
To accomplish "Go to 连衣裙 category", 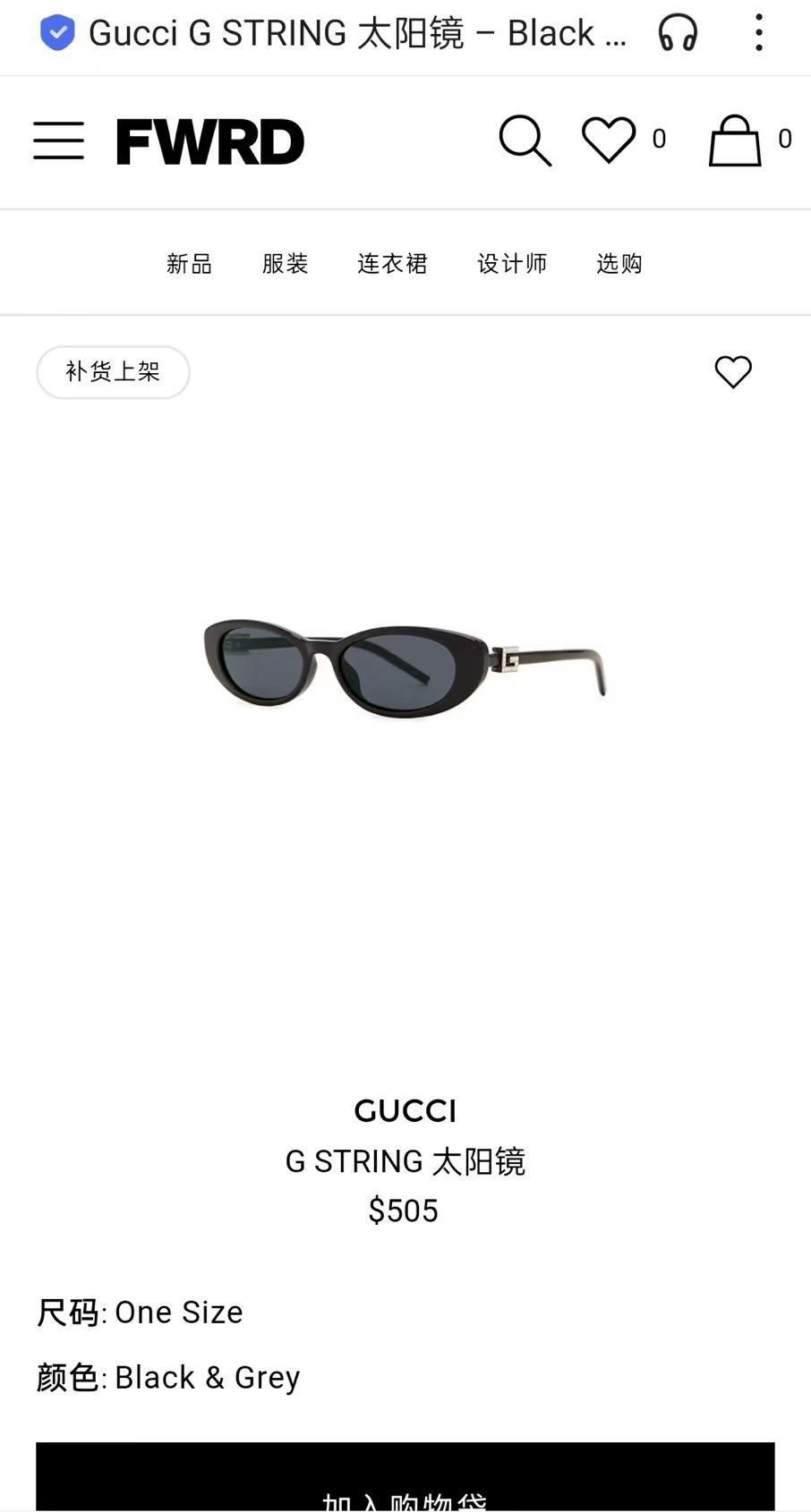I will click(392, 264).
